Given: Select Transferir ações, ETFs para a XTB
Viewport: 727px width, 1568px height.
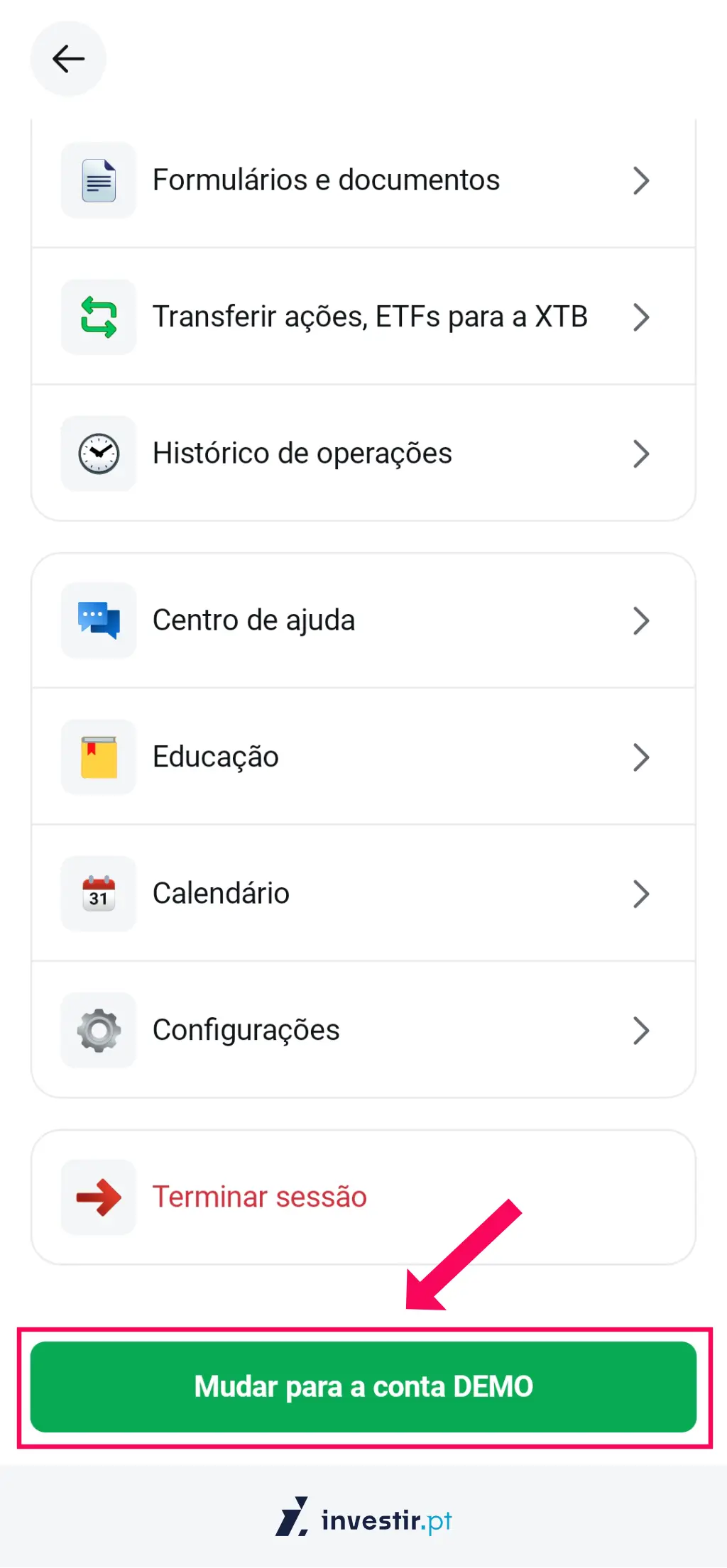Looking at the screenshot, I should pyautogui.click(x=370, y=317).
